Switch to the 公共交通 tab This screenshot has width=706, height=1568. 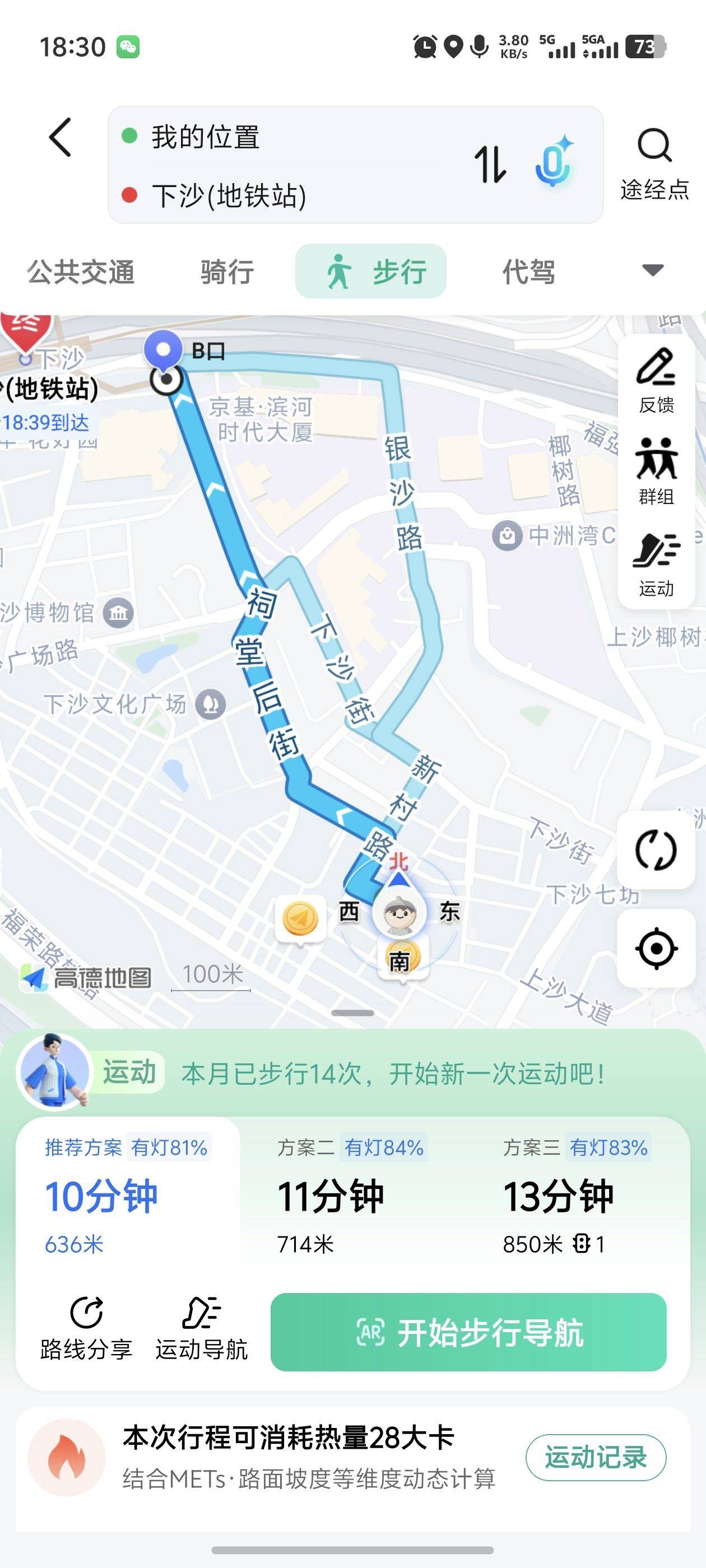[81, 272]
